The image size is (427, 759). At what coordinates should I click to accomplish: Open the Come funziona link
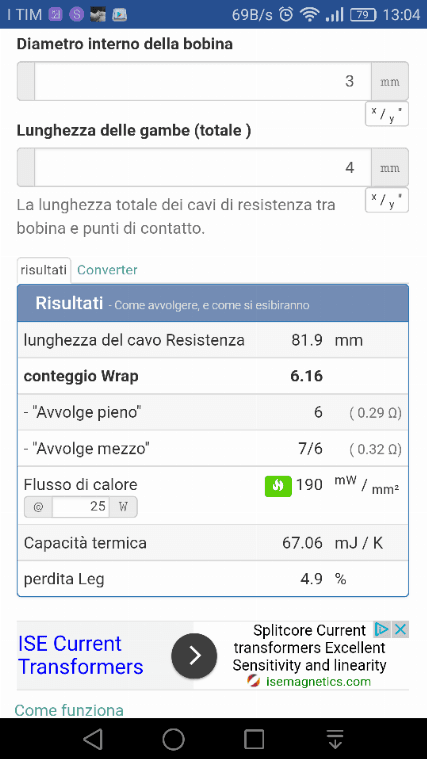(x=69, y=710)
